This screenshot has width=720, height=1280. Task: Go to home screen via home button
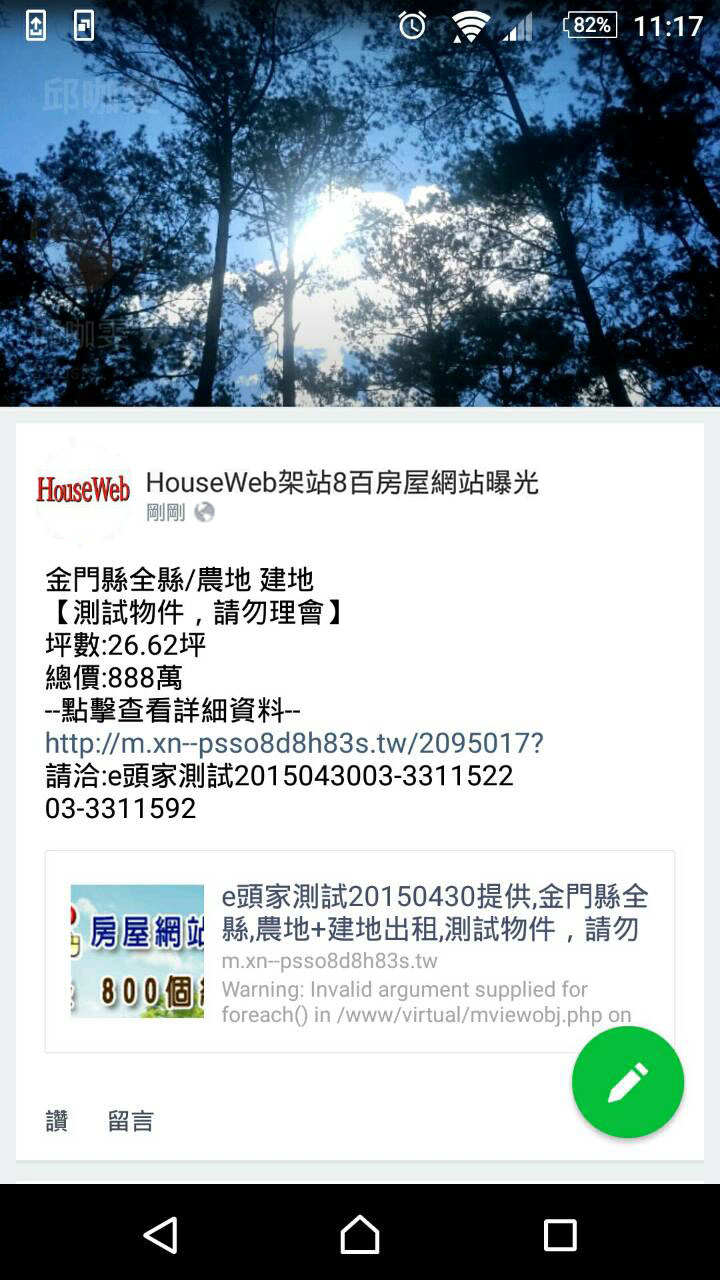(360, 1234)
